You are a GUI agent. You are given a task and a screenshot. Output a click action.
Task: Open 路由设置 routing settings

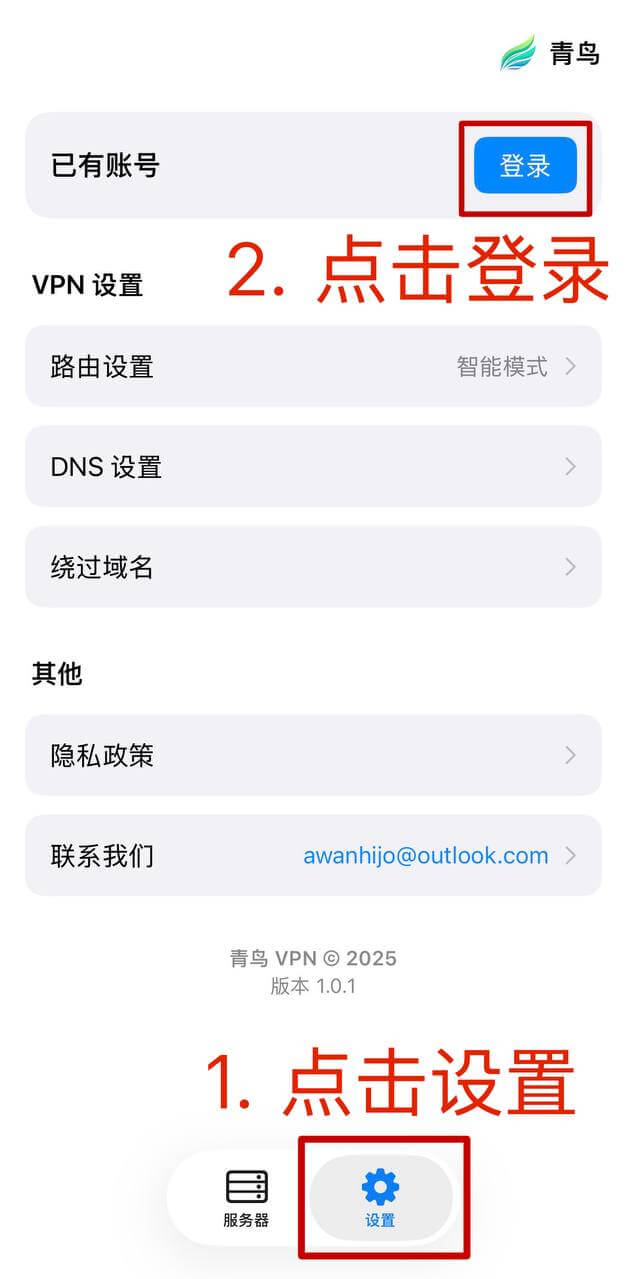pyautogui.click(x=313, y=366)
